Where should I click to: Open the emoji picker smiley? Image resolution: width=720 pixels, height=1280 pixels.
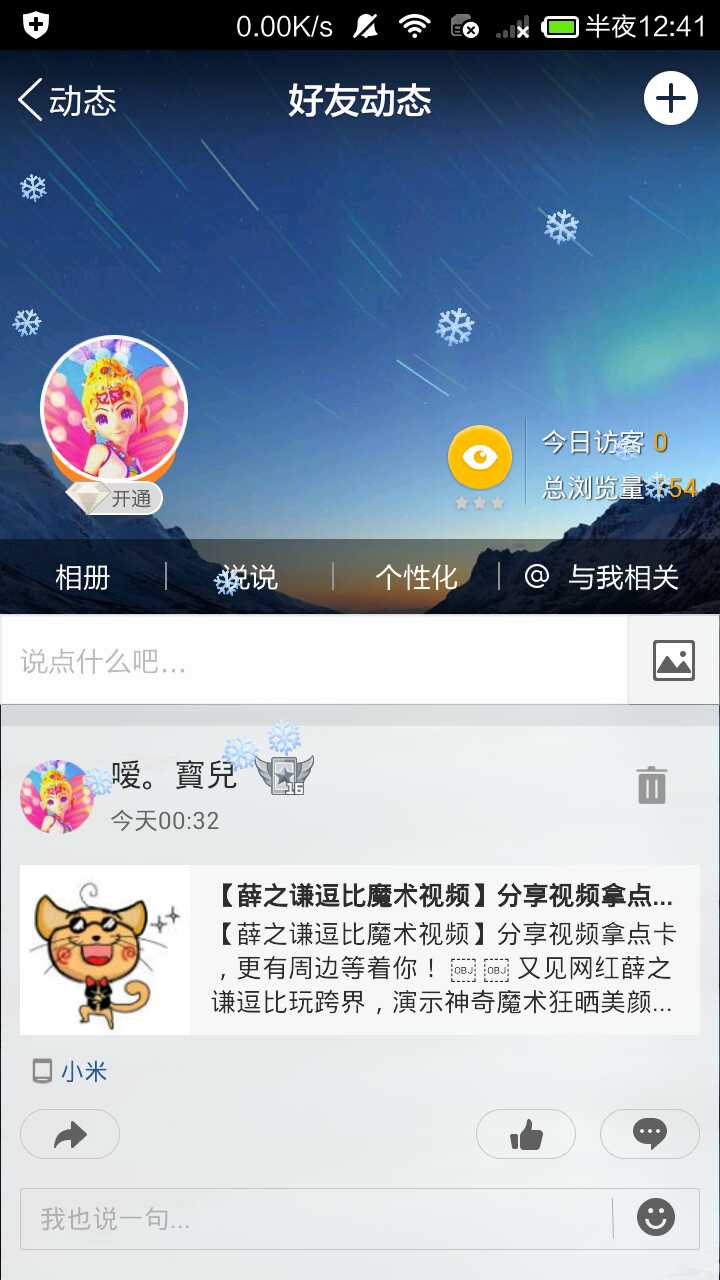tap(656, 1218)
